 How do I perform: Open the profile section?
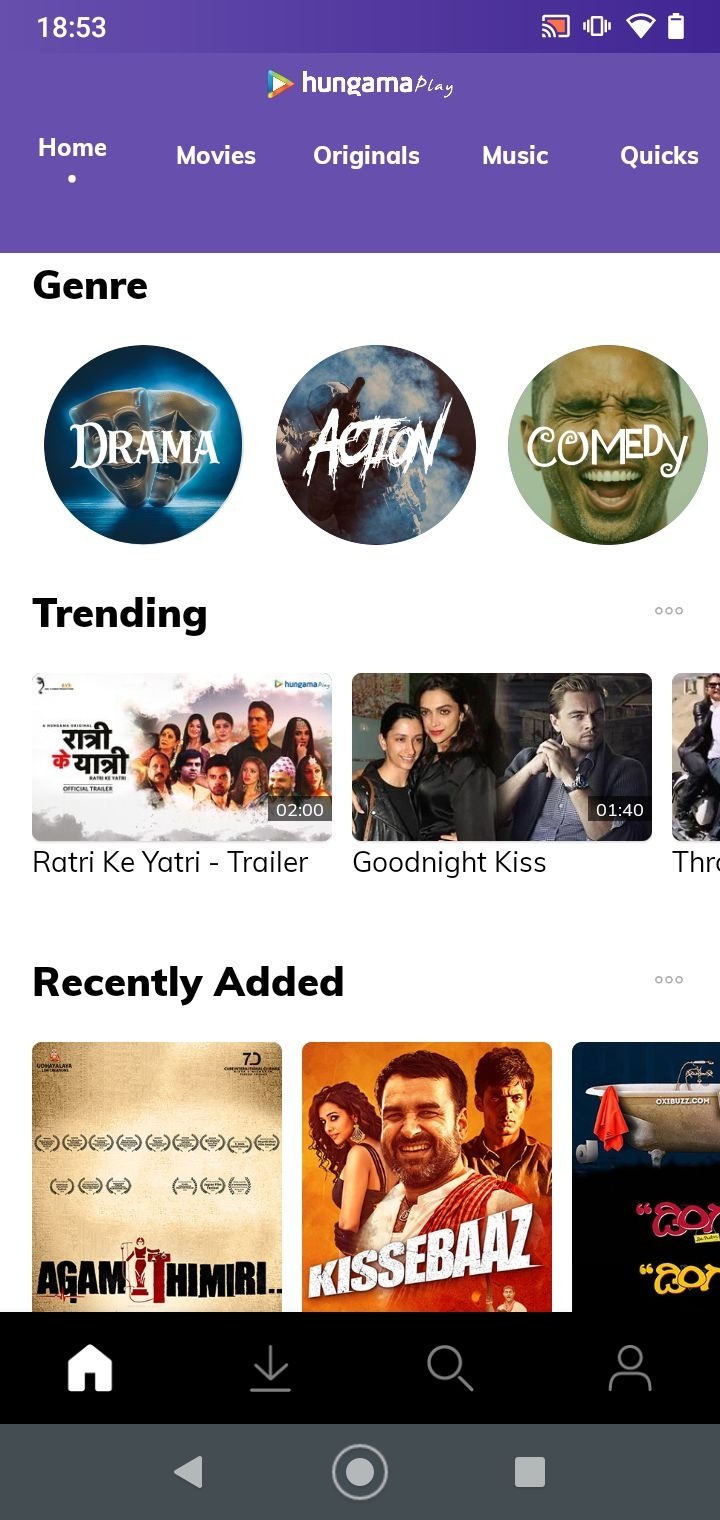tap(630, 1368)
